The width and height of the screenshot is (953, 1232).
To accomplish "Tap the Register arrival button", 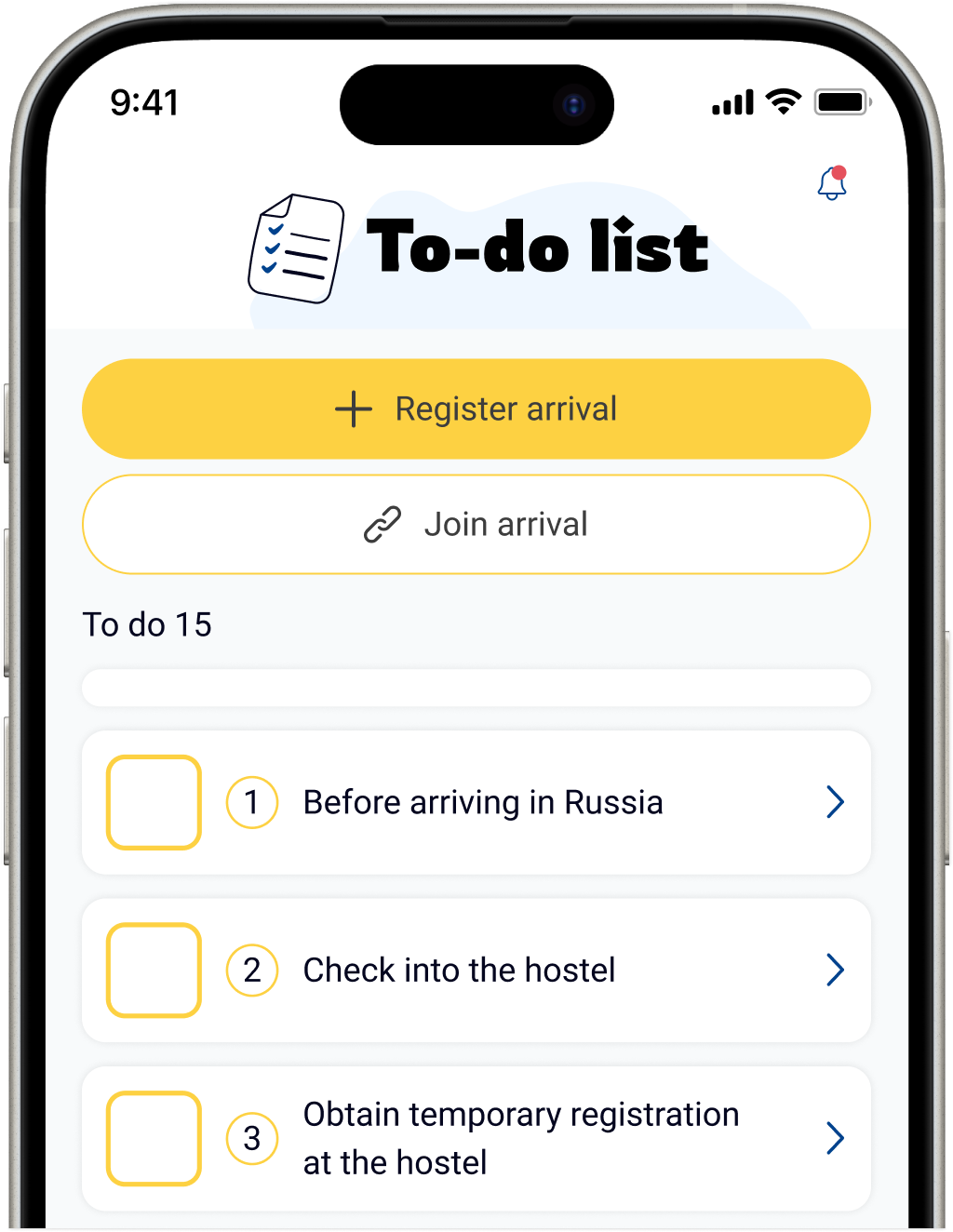I will coord(476,409).
